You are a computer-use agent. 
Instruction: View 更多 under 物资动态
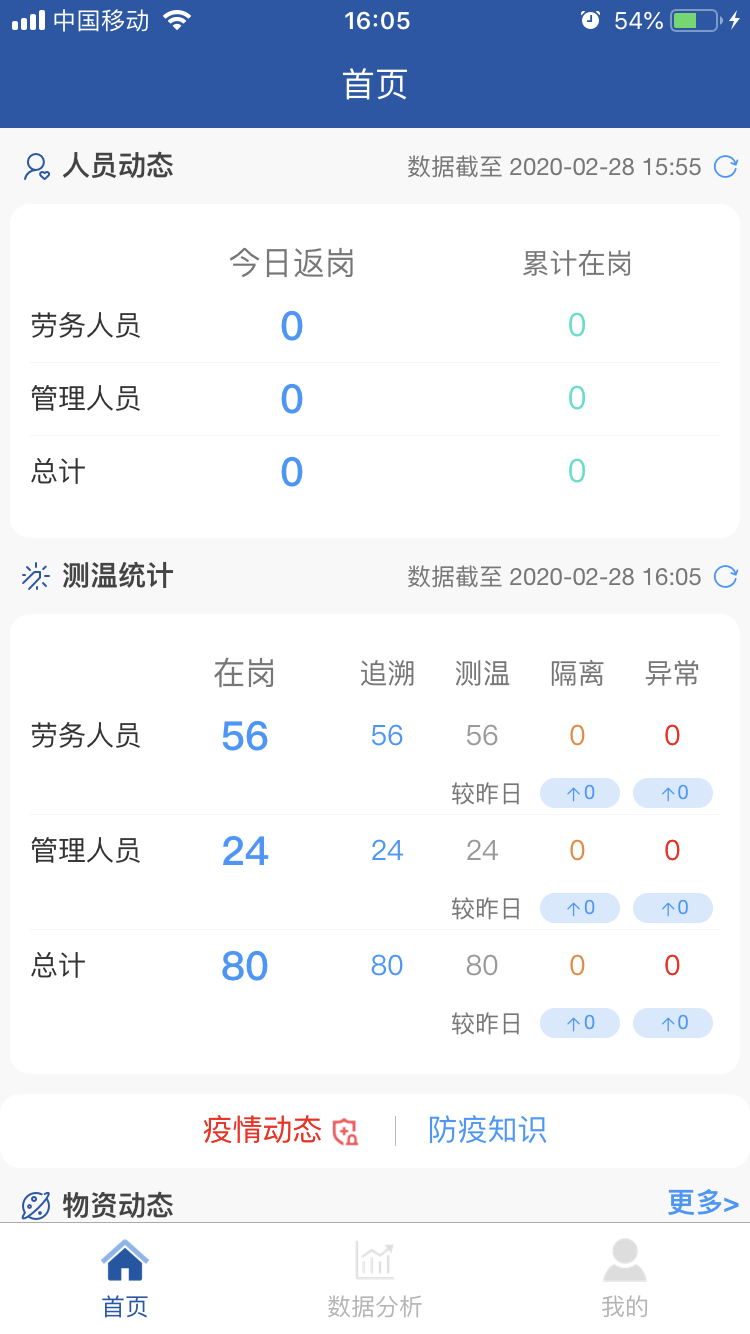click(x=702, y=1202)
